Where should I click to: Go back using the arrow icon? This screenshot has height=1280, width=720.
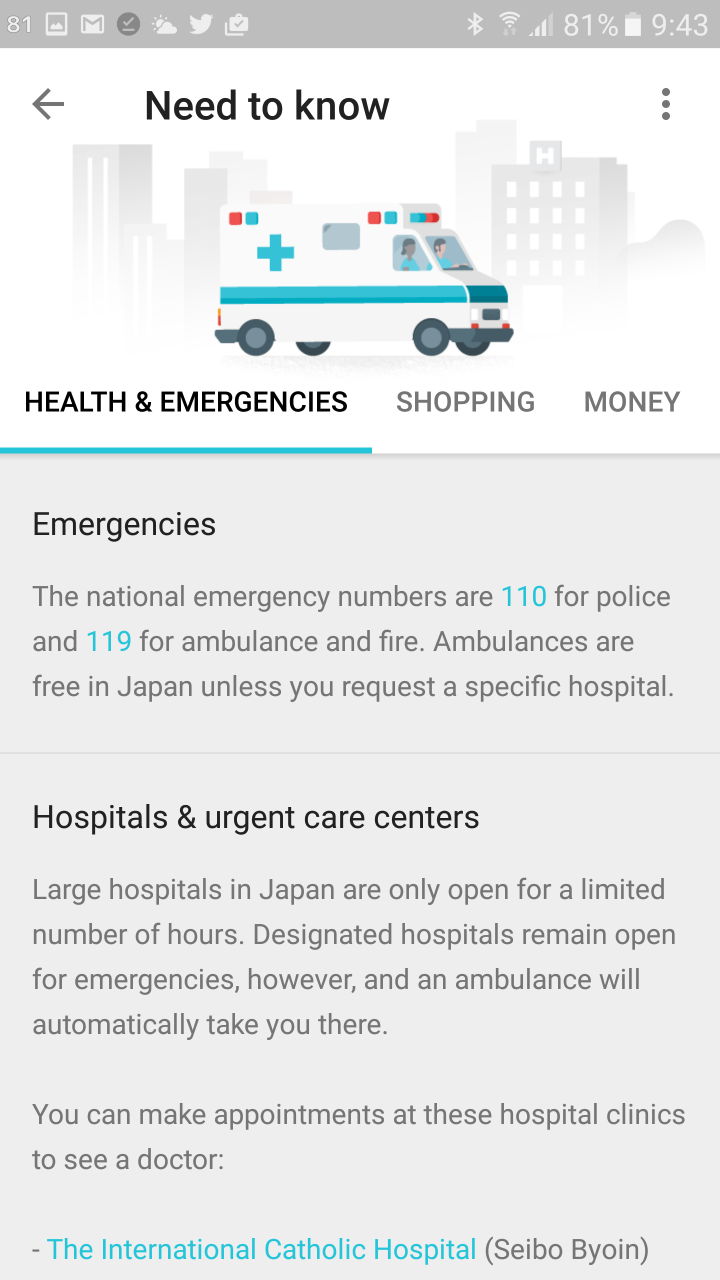[48, 104]
